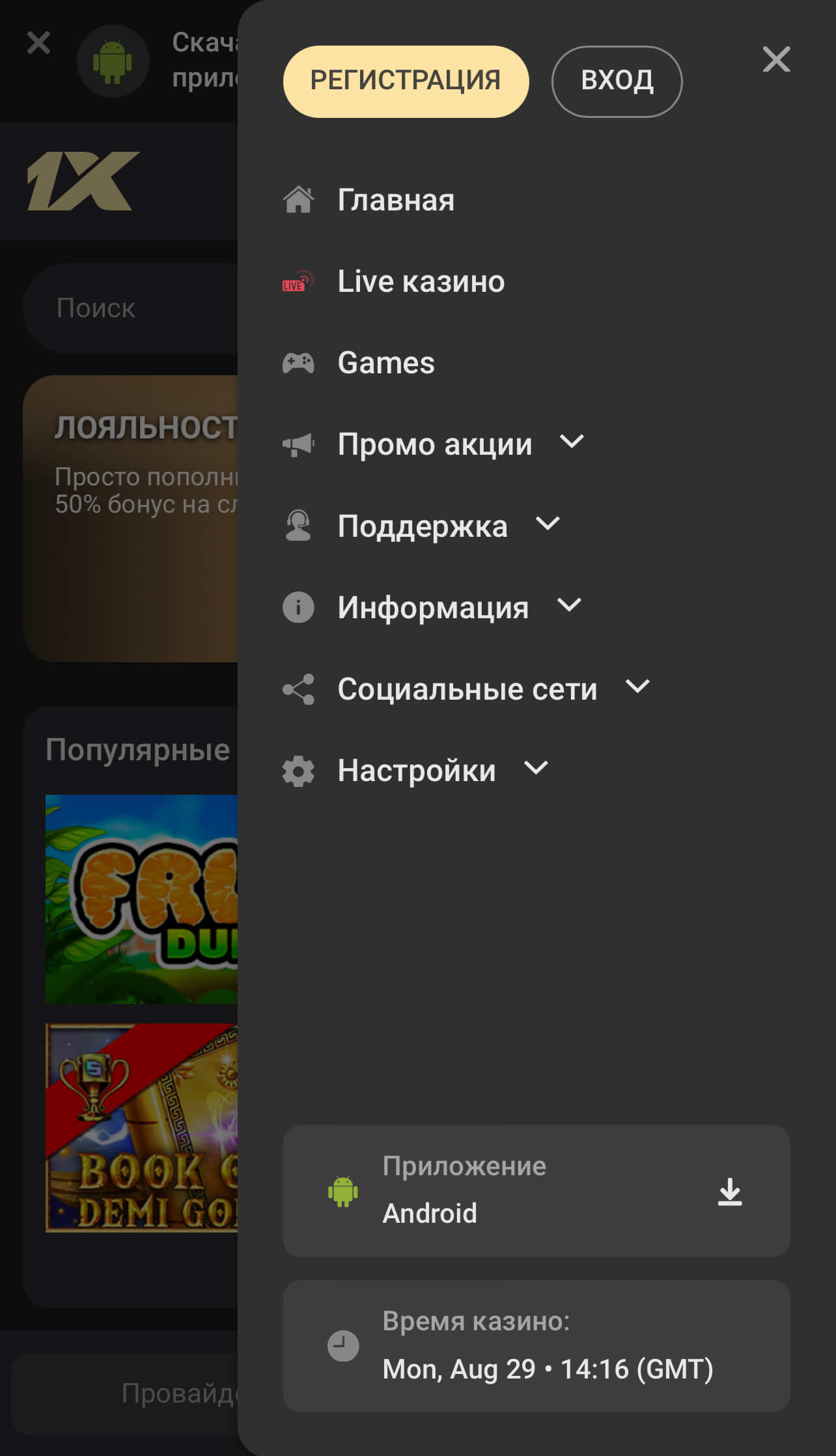This screenshot has height=1456, width=836.
Task: Open Промо акции megaphone icon
Action: click(298, 444)
